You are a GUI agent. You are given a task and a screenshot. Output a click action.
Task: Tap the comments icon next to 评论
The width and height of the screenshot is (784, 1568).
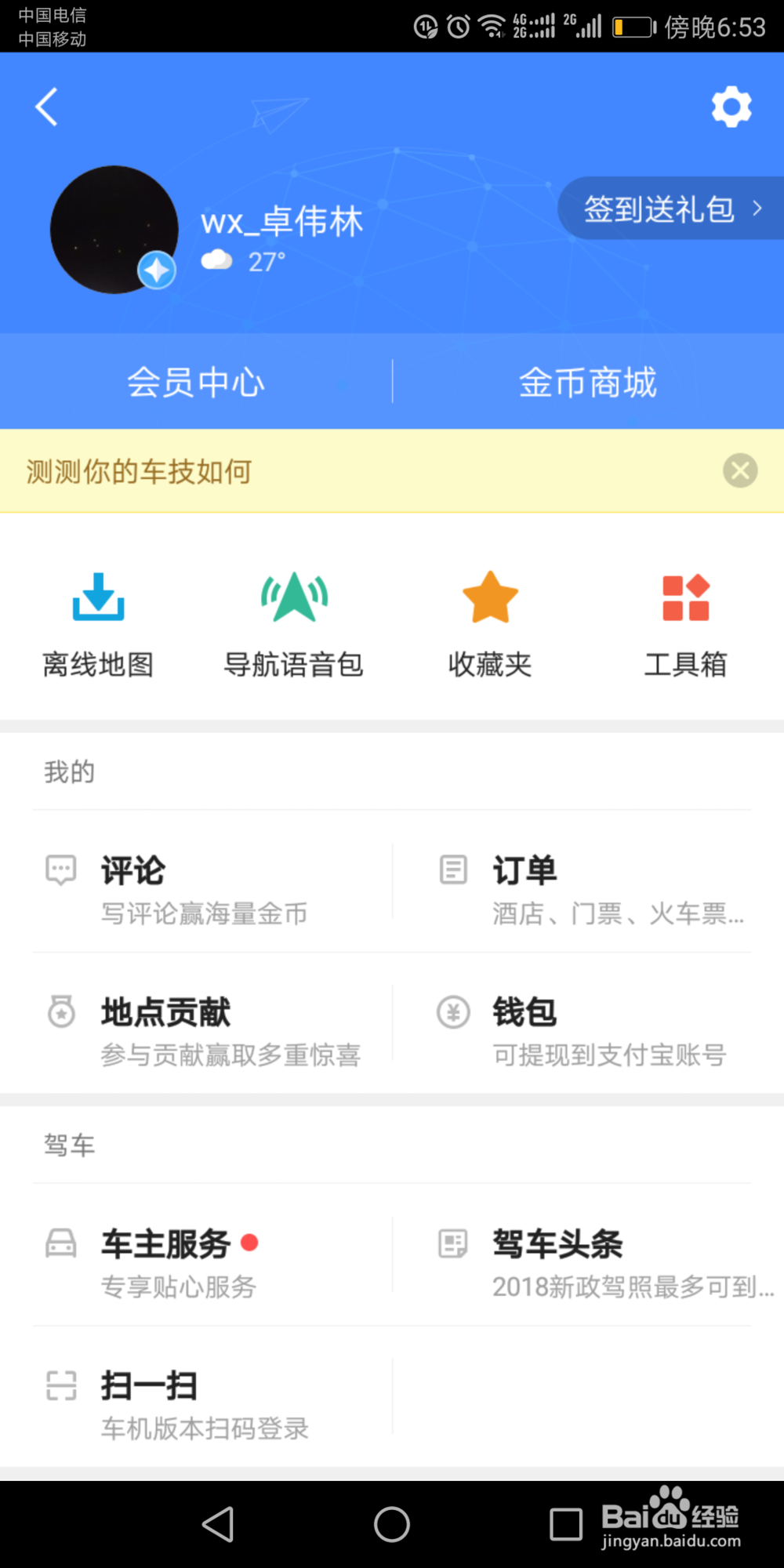(x=60, y=869)
